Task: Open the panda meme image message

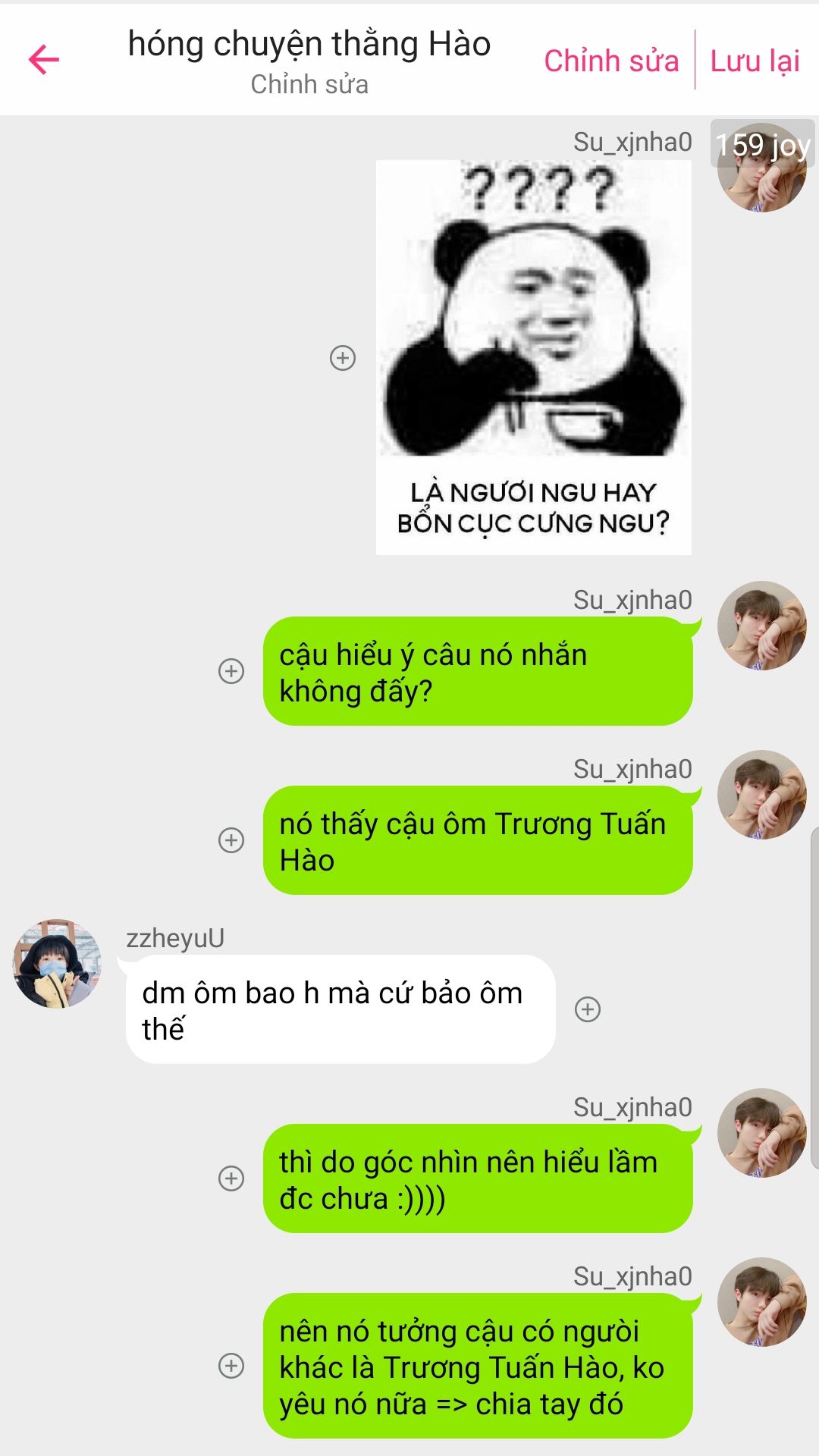Action: 534,357
